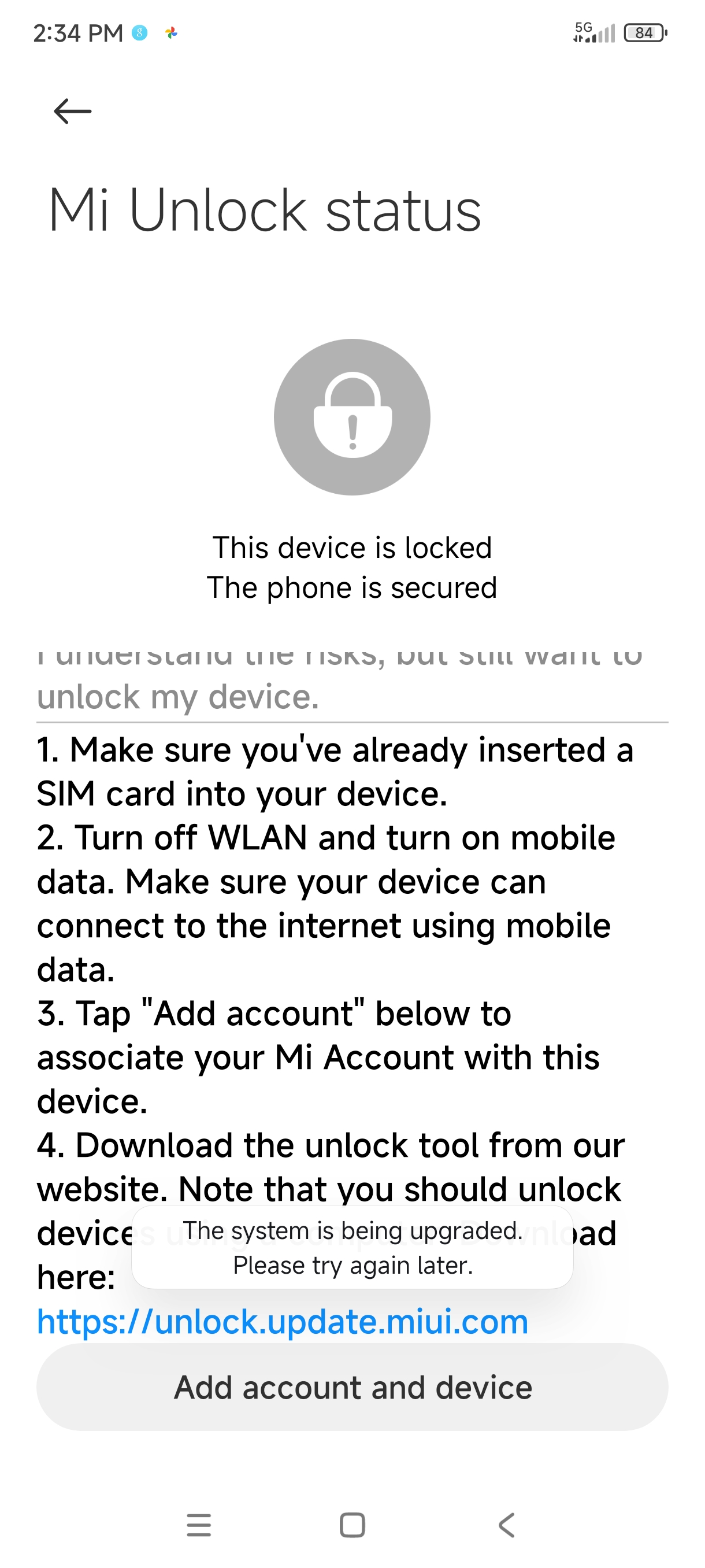Tap Add account and device button
Viewport: 705px width, 1568px height.
[352, 1387]
